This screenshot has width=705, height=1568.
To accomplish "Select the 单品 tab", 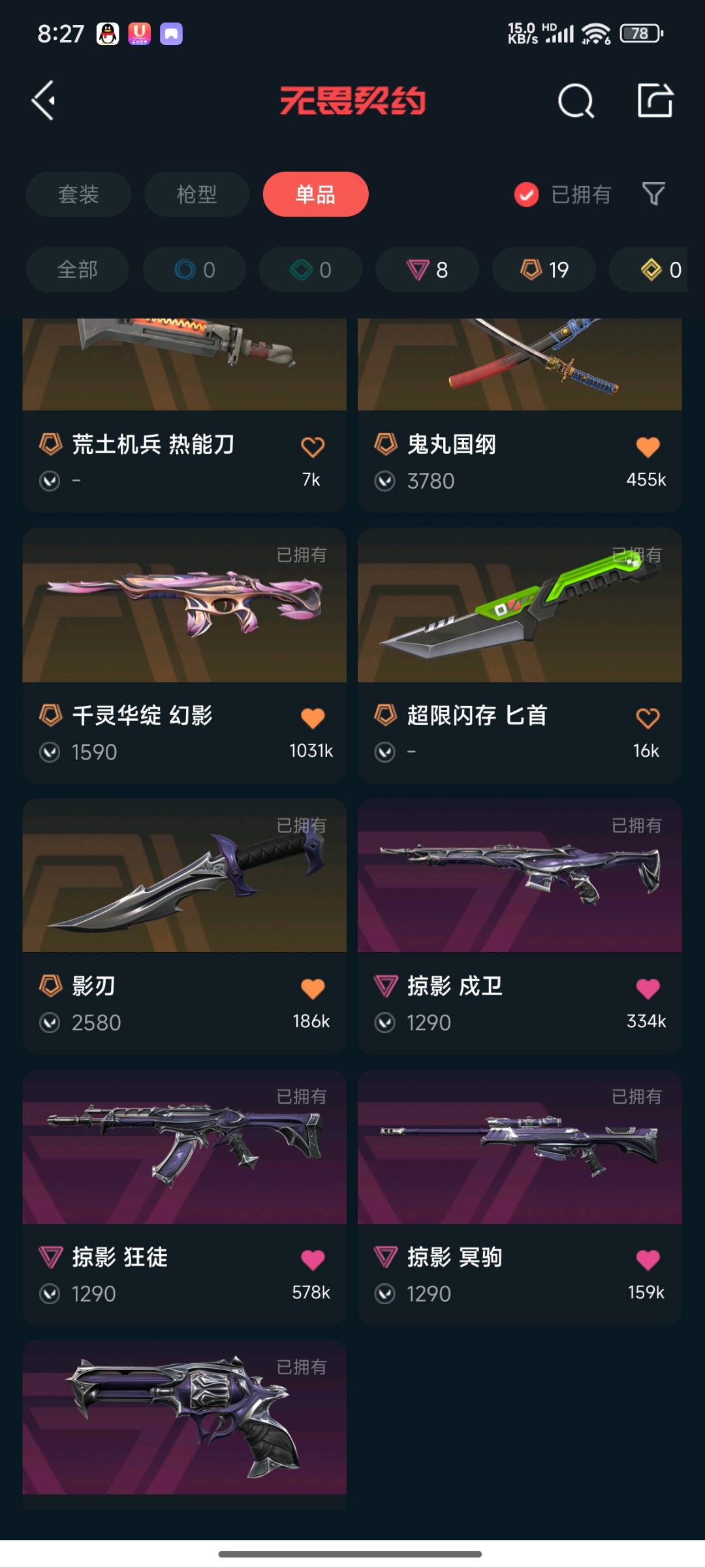I will click(x=315, y=194).
